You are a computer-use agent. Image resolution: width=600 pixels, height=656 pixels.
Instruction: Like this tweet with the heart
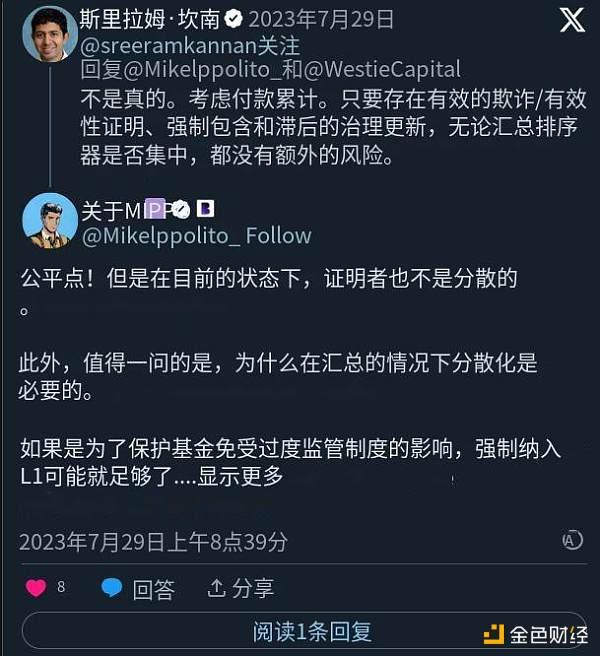click(x=36, y=588)
